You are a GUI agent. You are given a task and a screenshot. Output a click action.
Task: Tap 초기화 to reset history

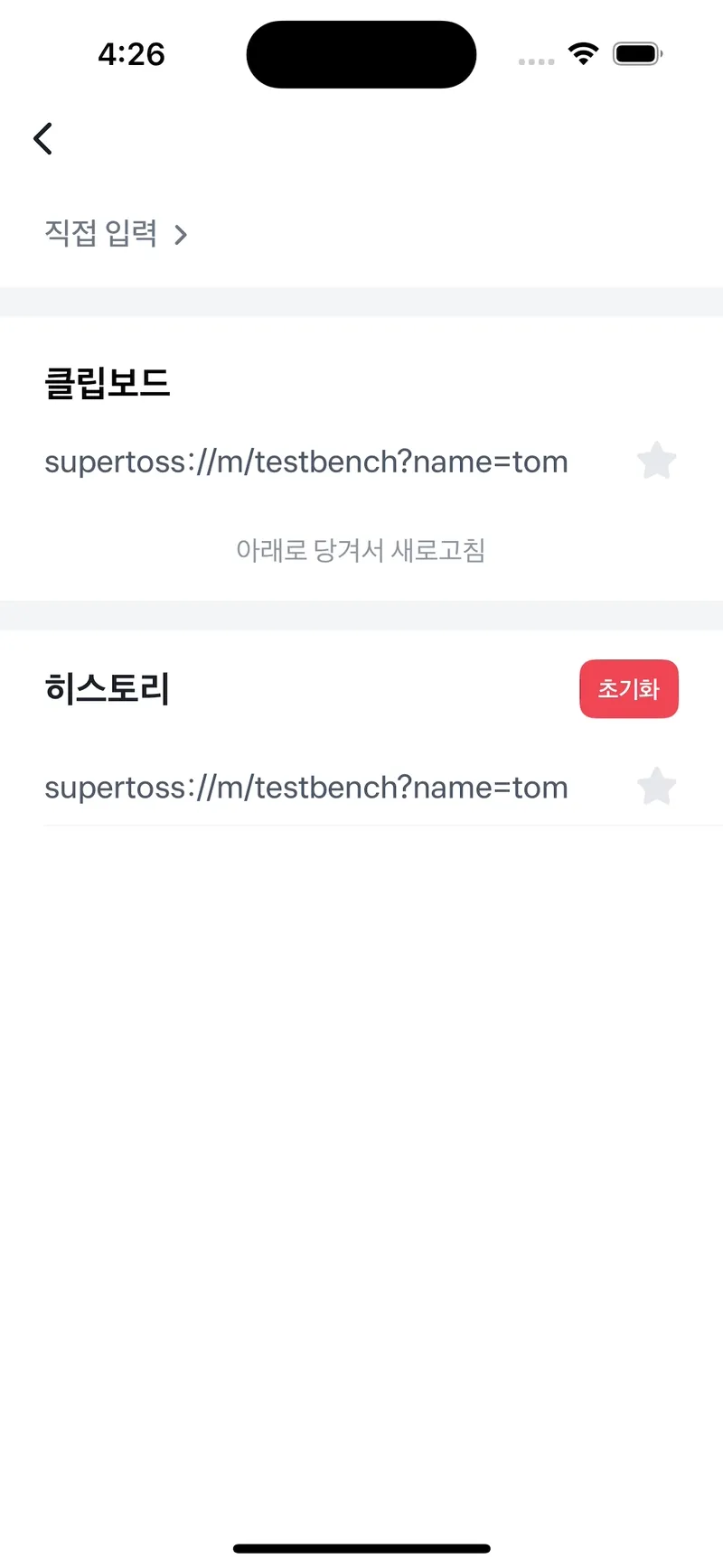(628, 689)
